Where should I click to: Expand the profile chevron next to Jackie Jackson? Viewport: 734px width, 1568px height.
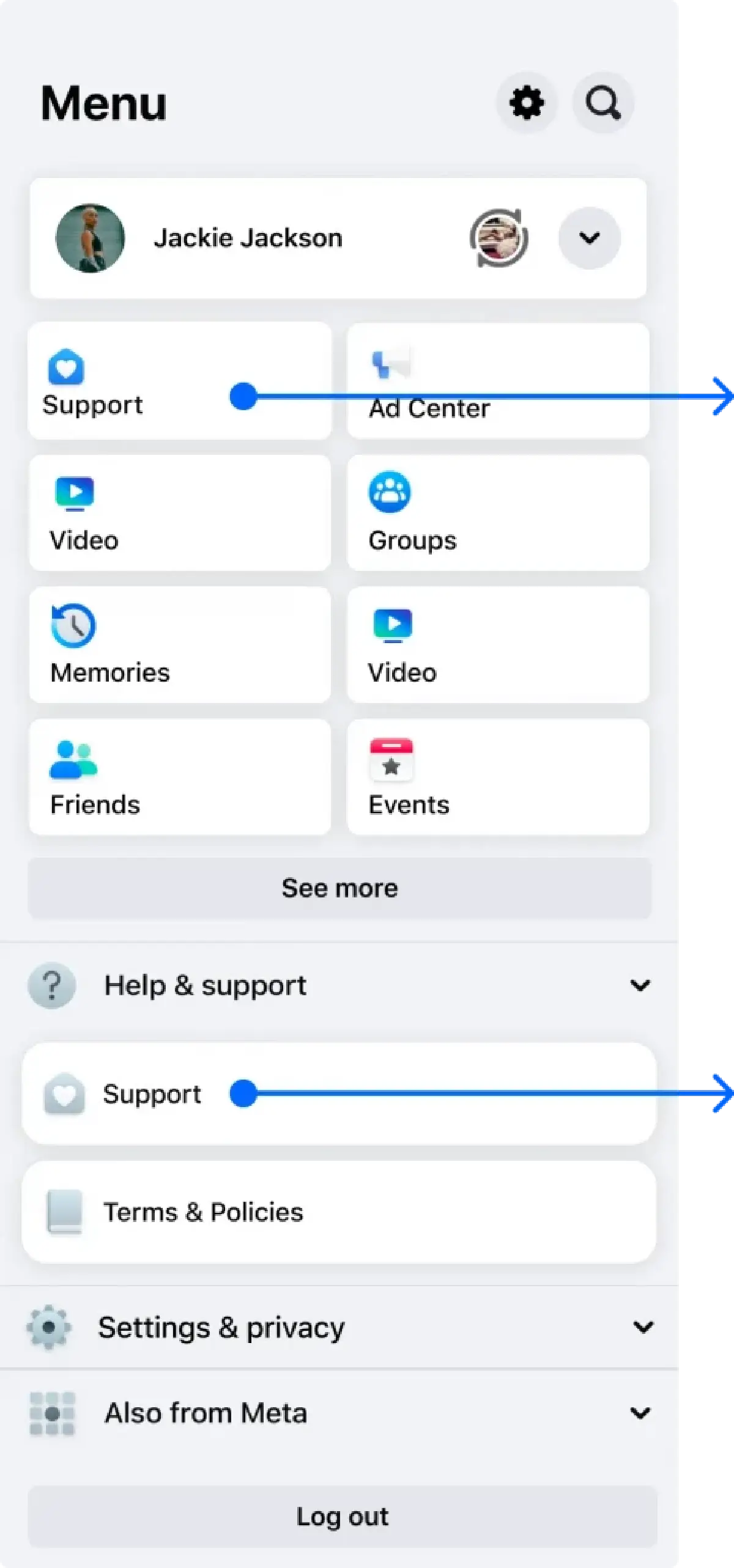click(x=590, y=239)
